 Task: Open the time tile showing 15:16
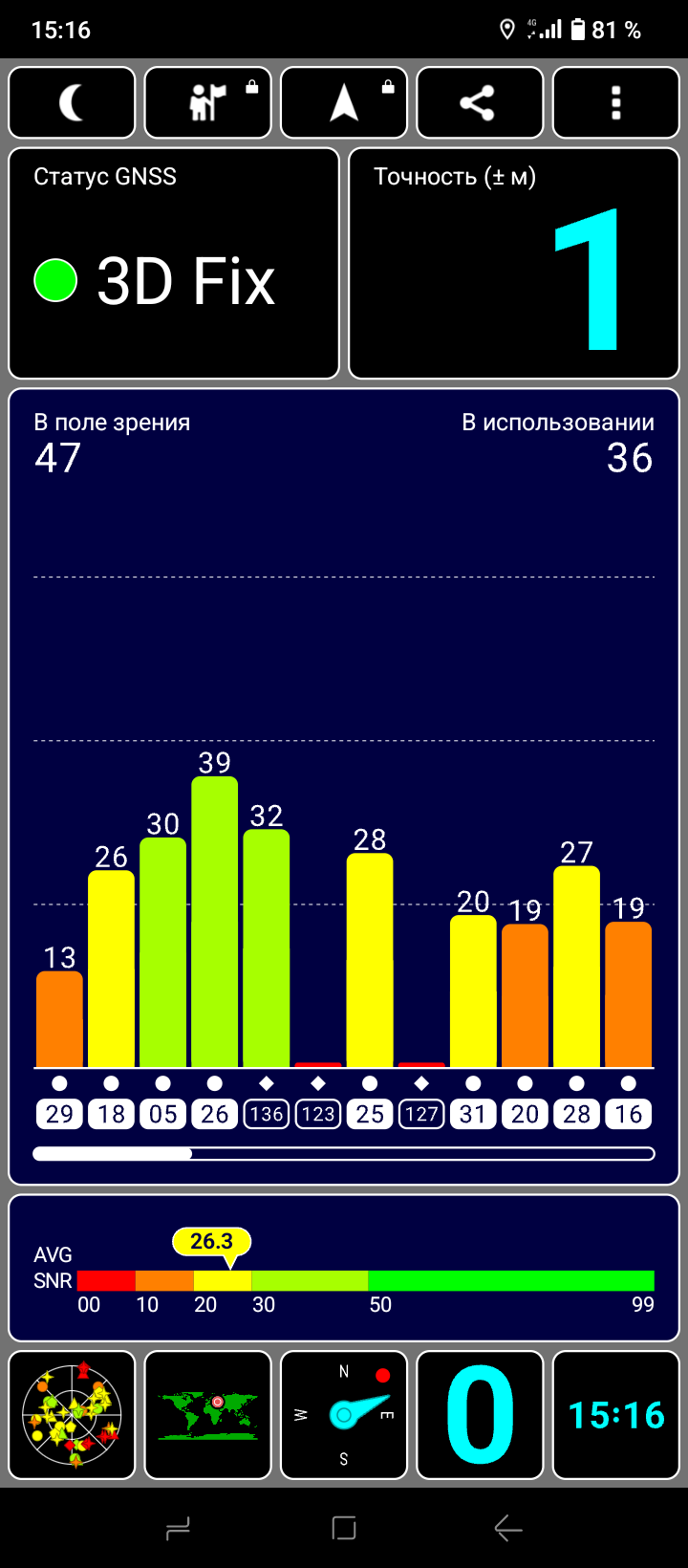pos(615,1415)
